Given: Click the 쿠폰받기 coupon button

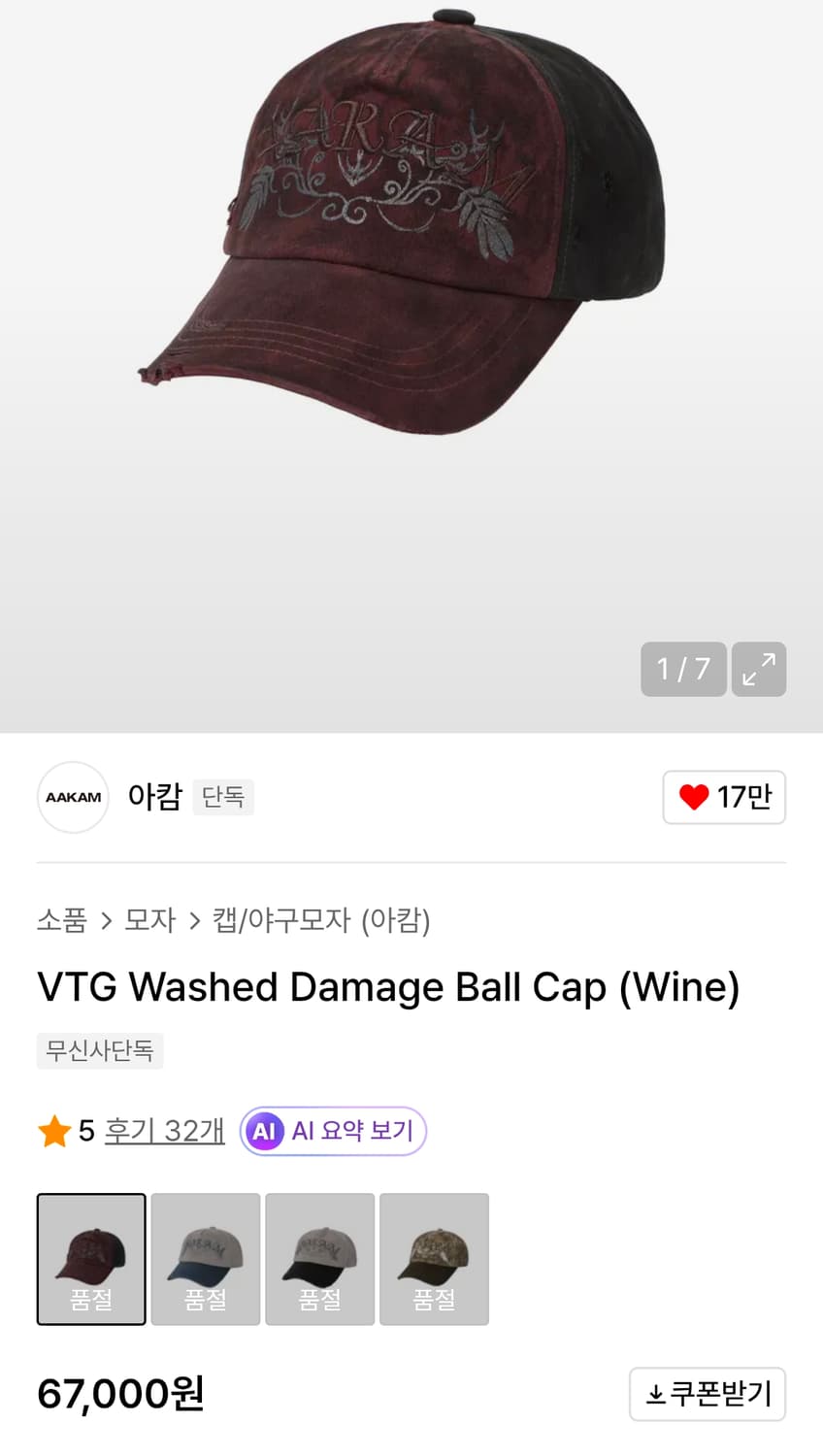Looking at the screenshot, I should tap(708, 1394).
